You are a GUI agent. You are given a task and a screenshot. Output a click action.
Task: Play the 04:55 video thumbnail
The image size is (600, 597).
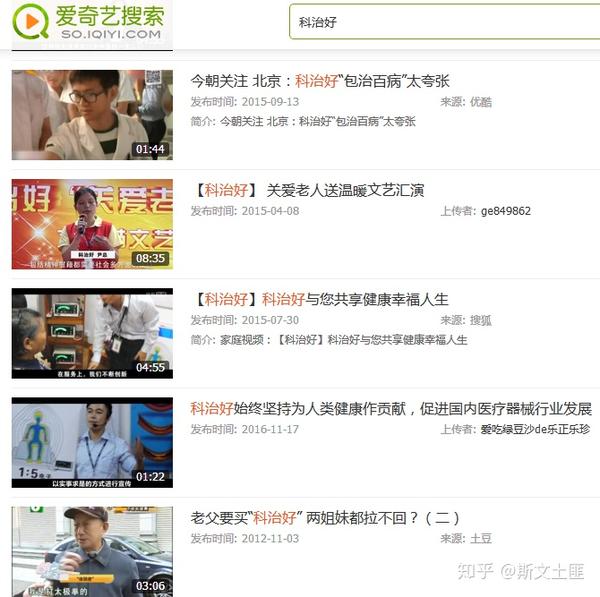click(x=92, y=333)
